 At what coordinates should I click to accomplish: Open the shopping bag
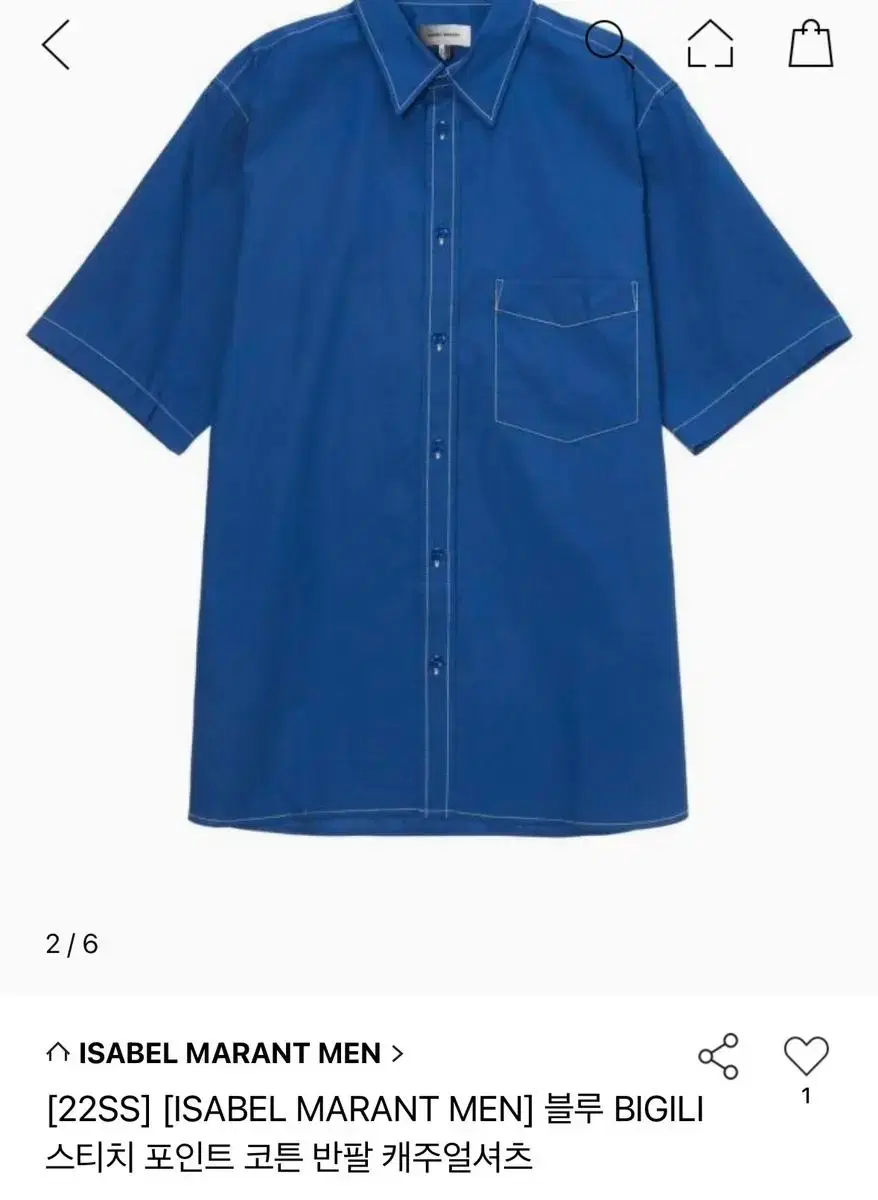pyautogui.click(x=810, y=44)
